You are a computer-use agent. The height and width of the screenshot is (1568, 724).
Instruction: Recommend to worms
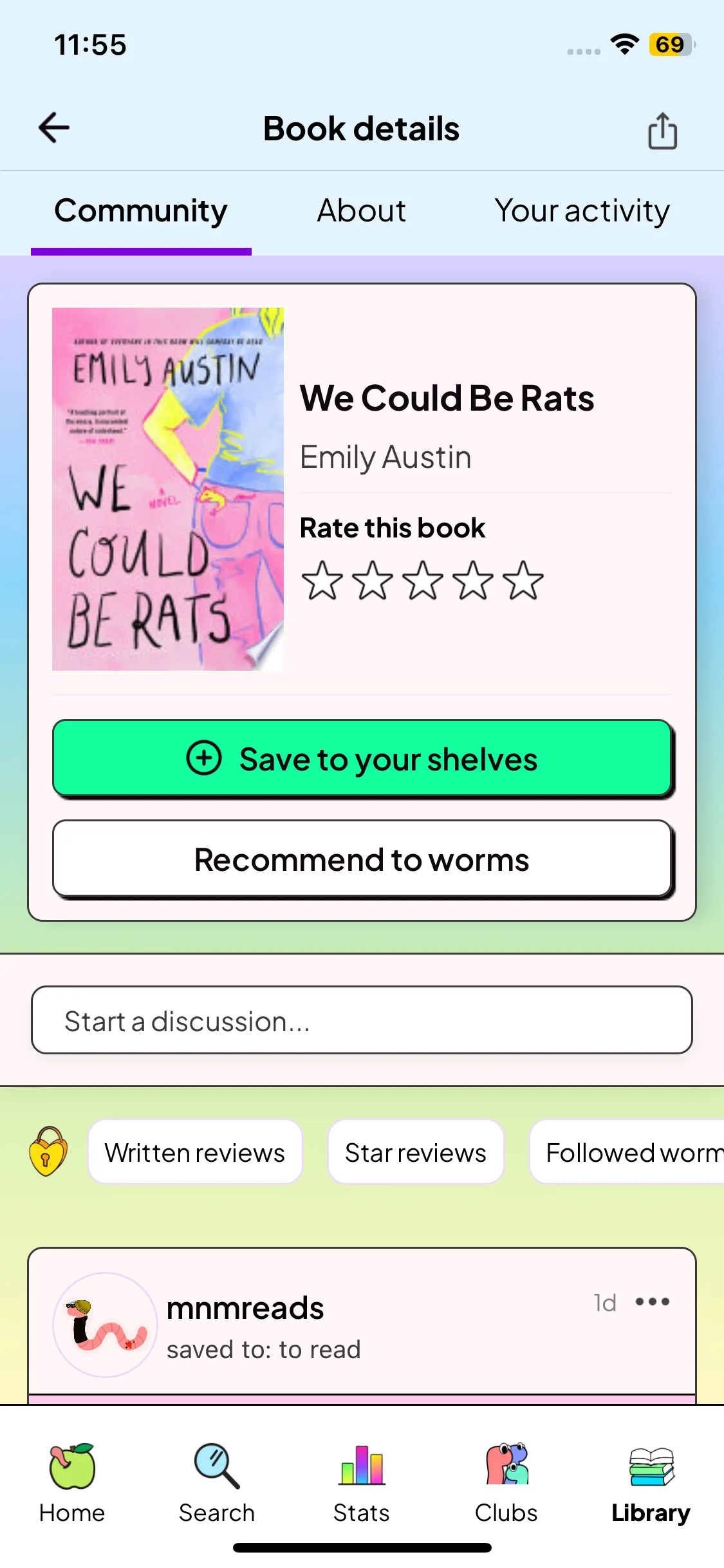[362, 859]
